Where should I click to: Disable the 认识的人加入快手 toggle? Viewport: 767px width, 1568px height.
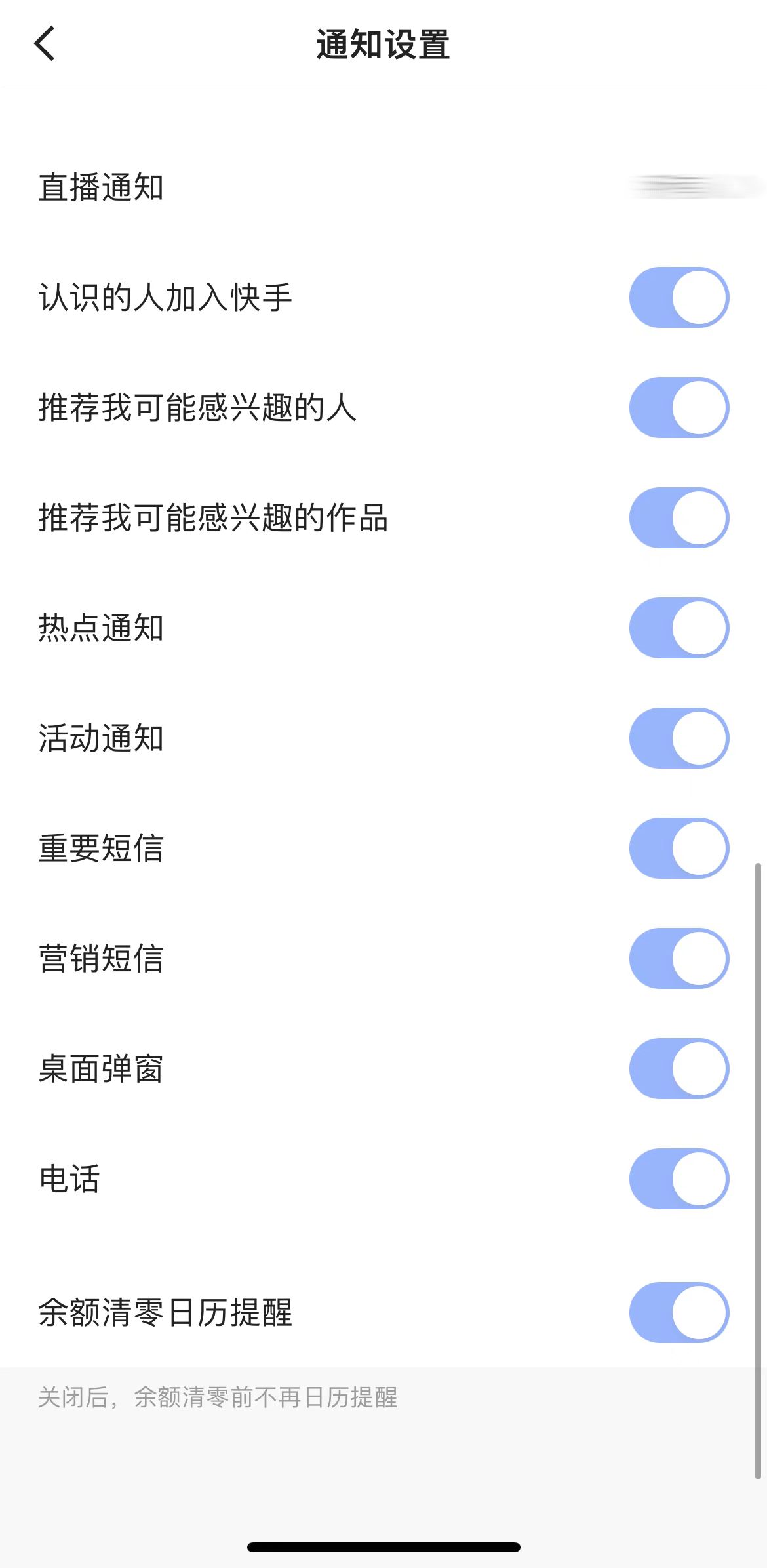click(678, 296)
